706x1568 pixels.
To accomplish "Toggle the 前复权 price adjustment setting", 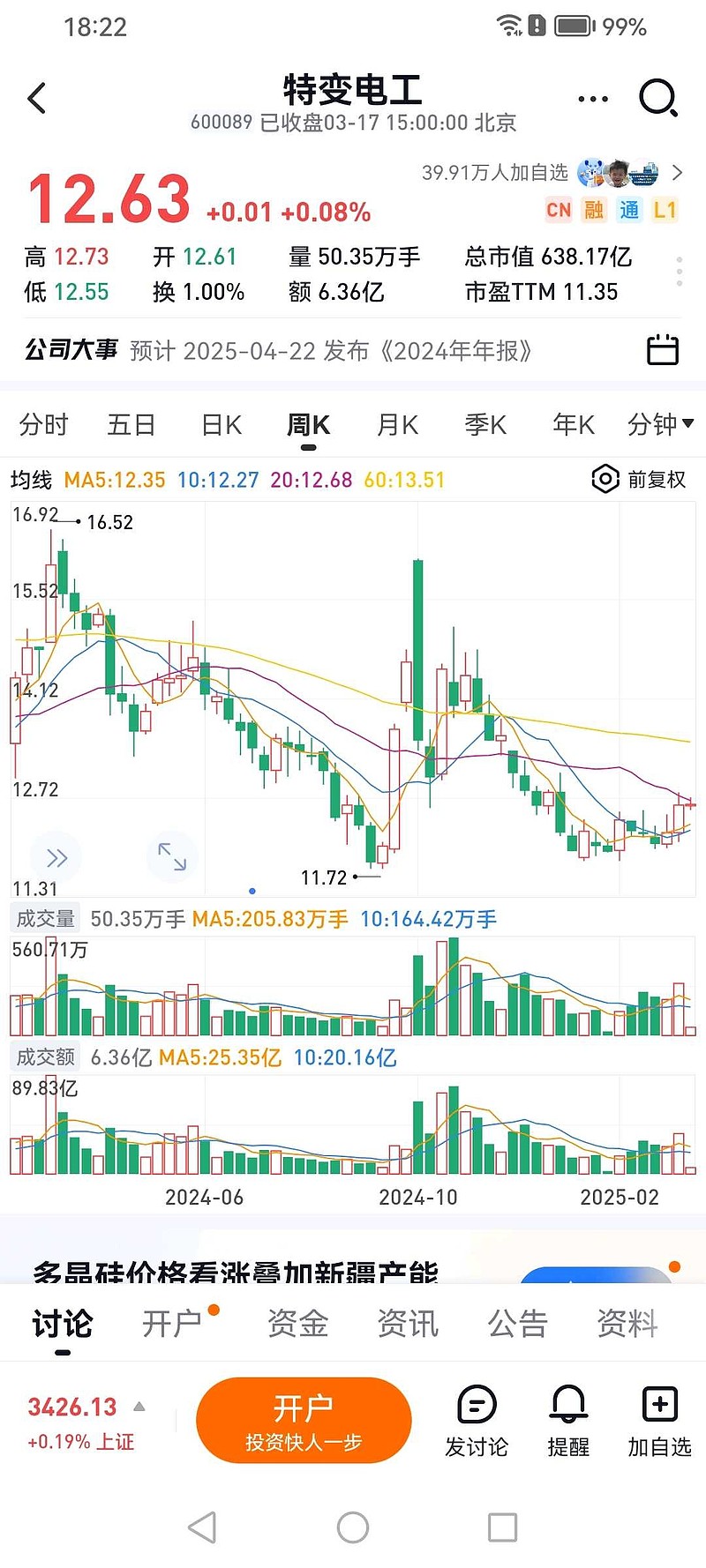I will click(629, 479).
